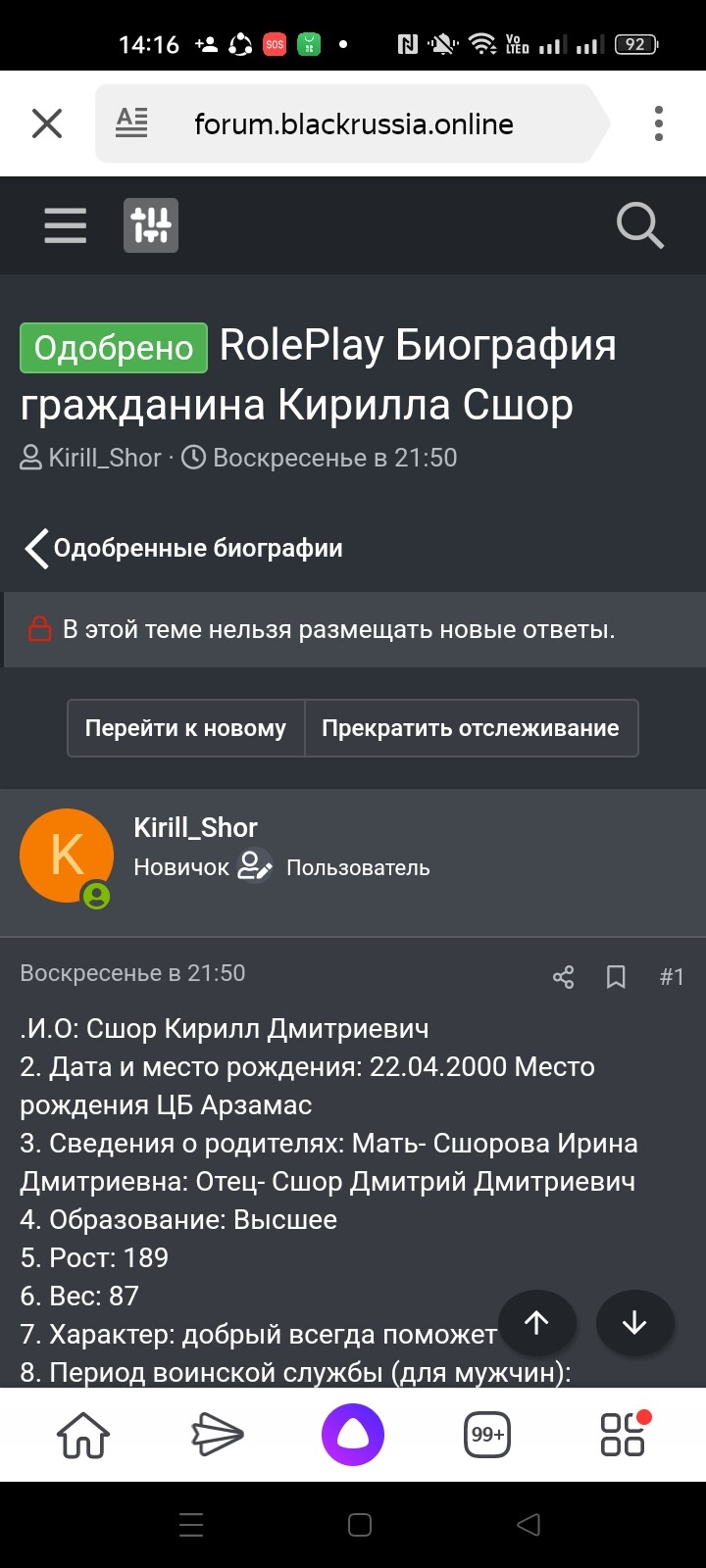Jump to page top with up arrow
The height and width of the screenshot is (1568, 706).
pos(536,1323)
